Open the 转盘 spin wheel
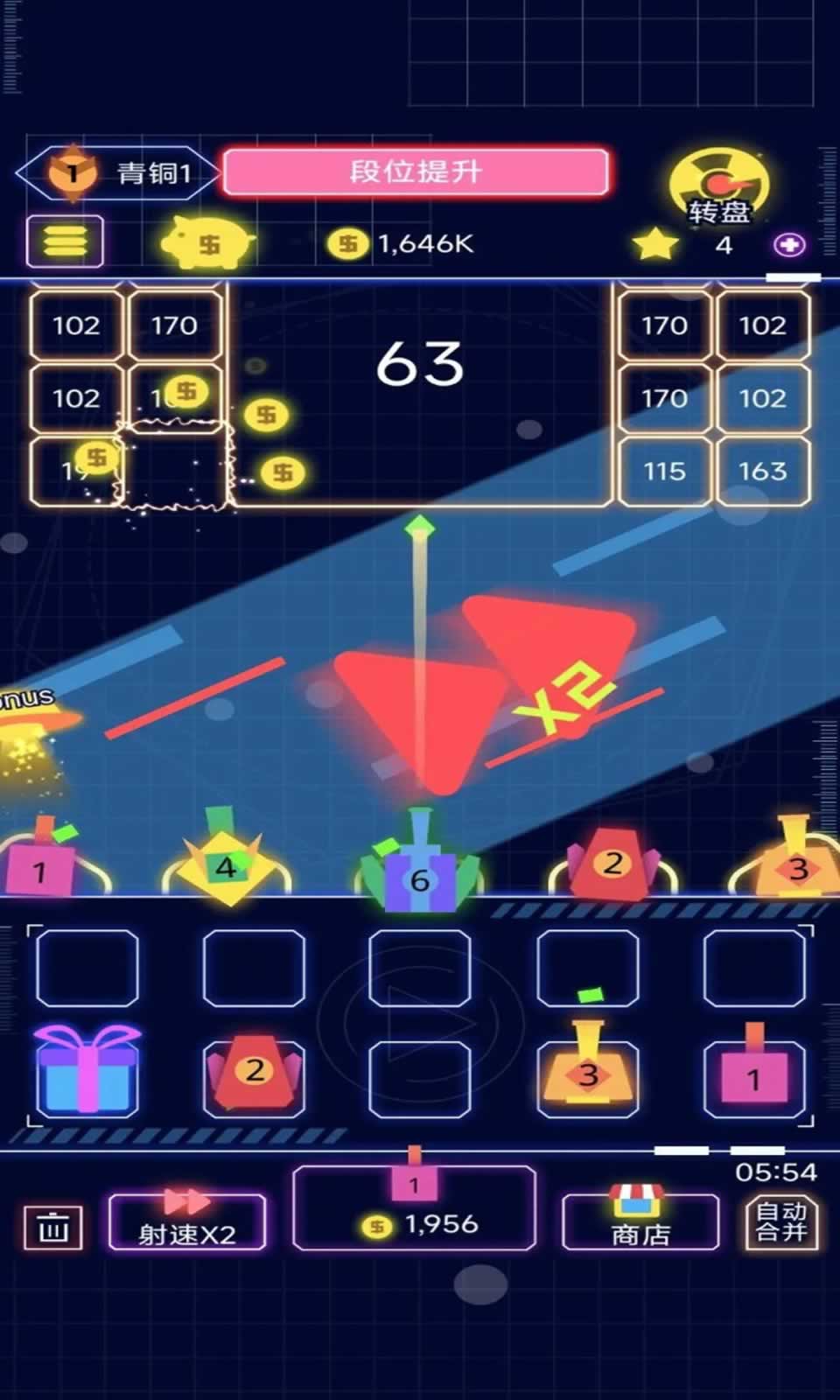 tap(718, 186)
